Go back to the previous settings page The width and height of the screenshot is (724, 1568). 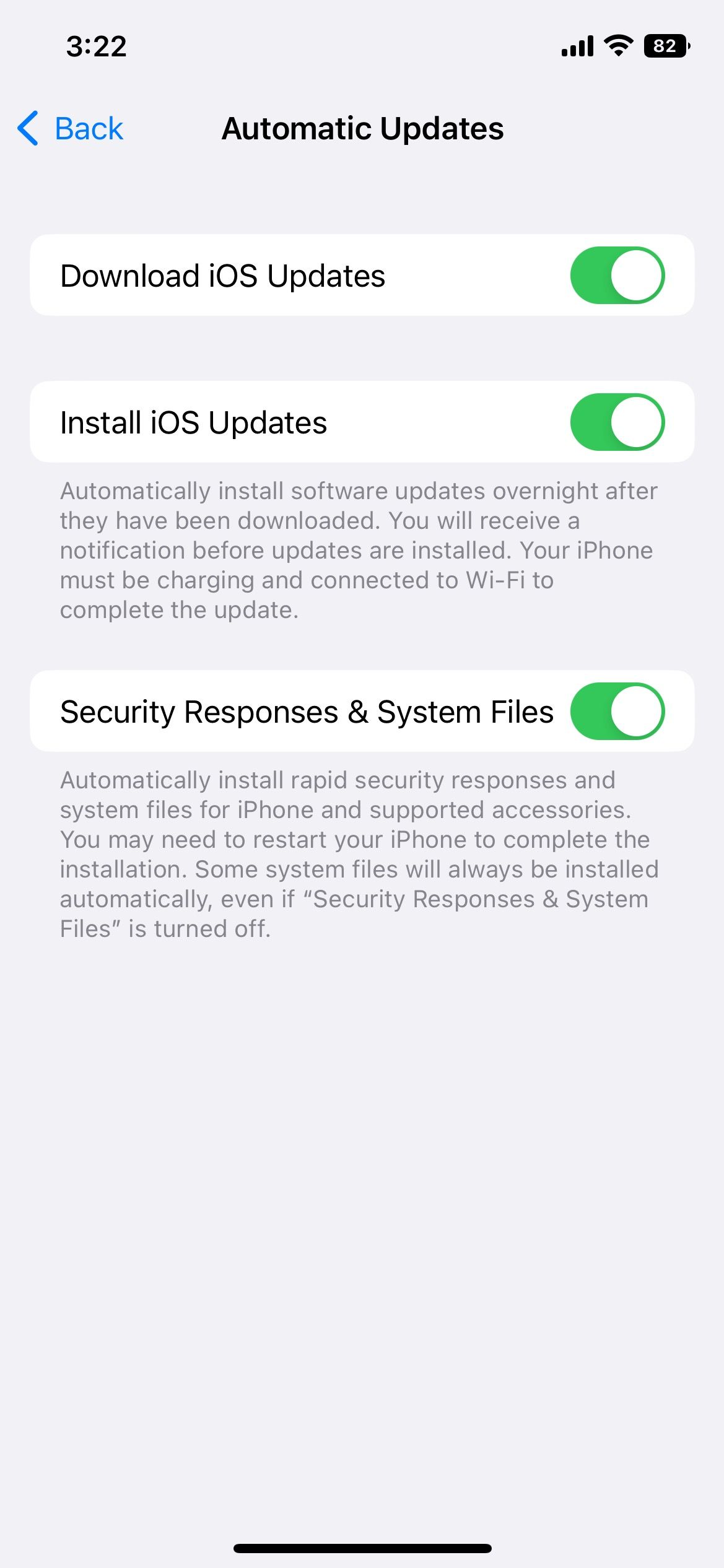click(70, 129)
